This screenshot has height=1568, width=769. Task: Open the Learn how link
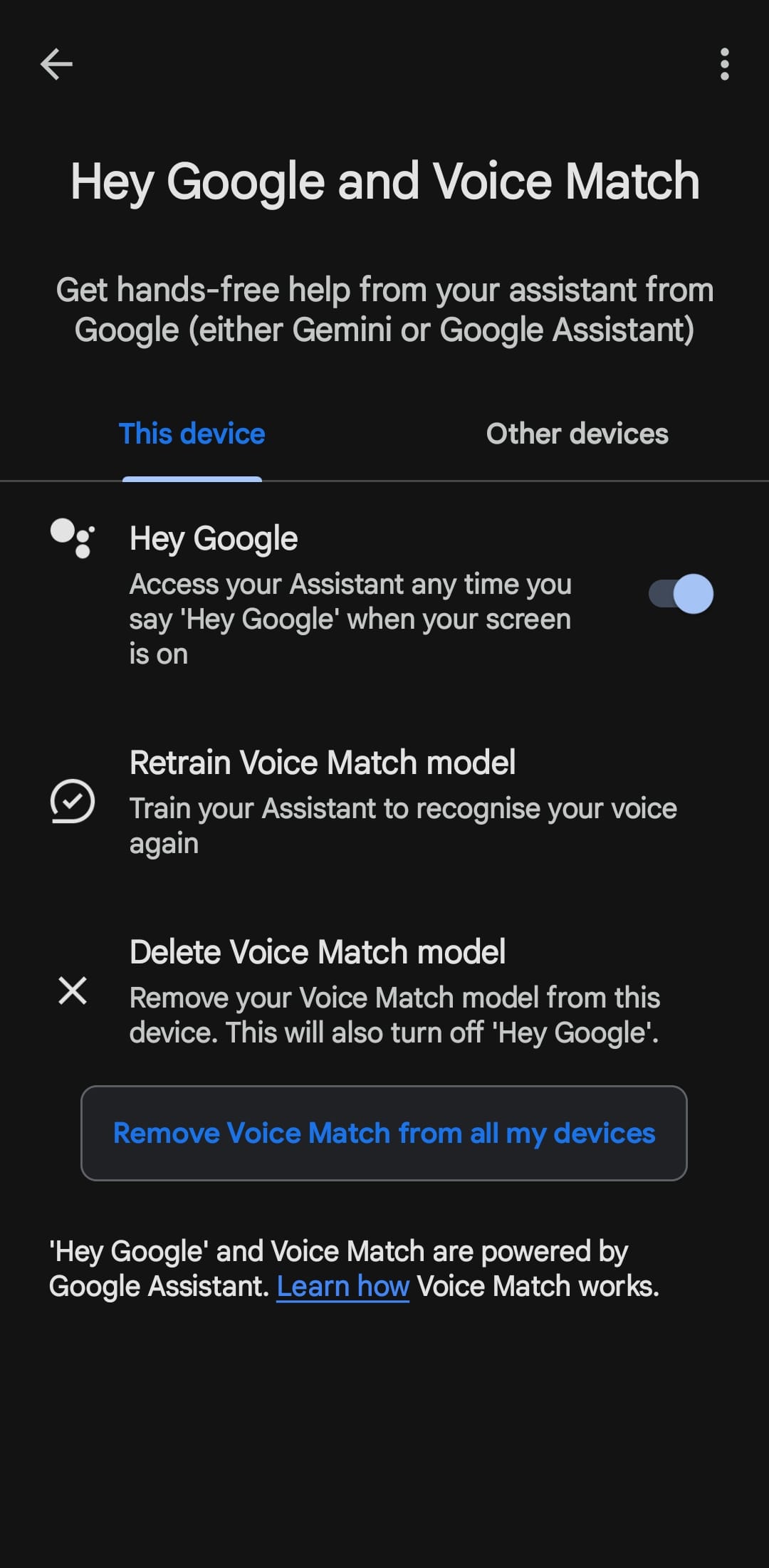point(342,1287)
